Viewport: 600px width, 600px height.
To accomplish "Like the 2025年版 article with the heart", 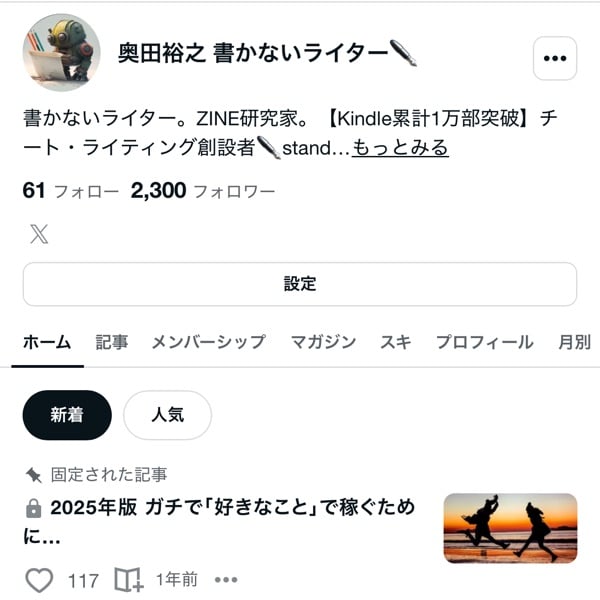I will point(39,580).
